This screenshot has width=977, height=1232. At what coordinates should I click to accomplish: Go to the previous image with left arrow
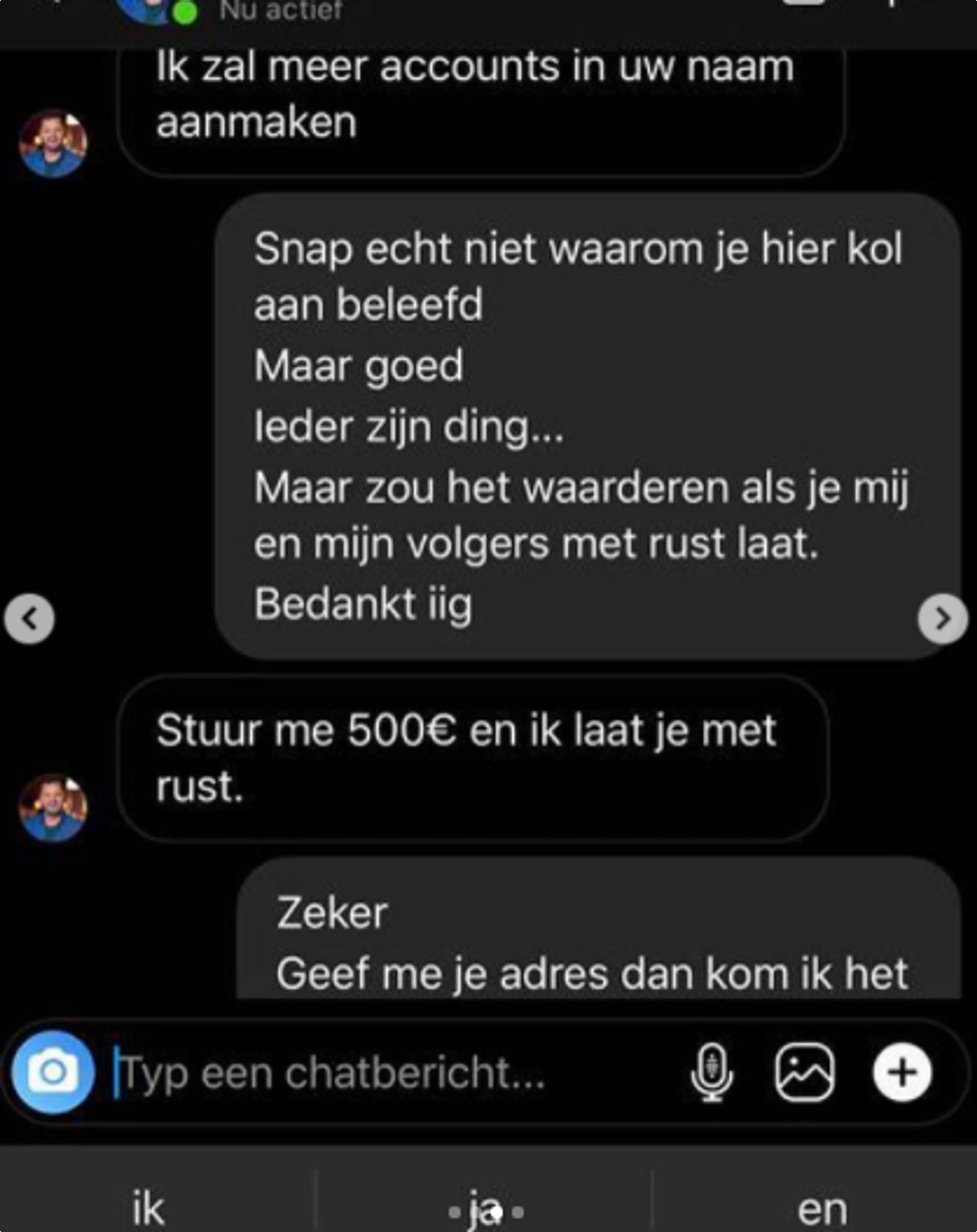(30, 619)
